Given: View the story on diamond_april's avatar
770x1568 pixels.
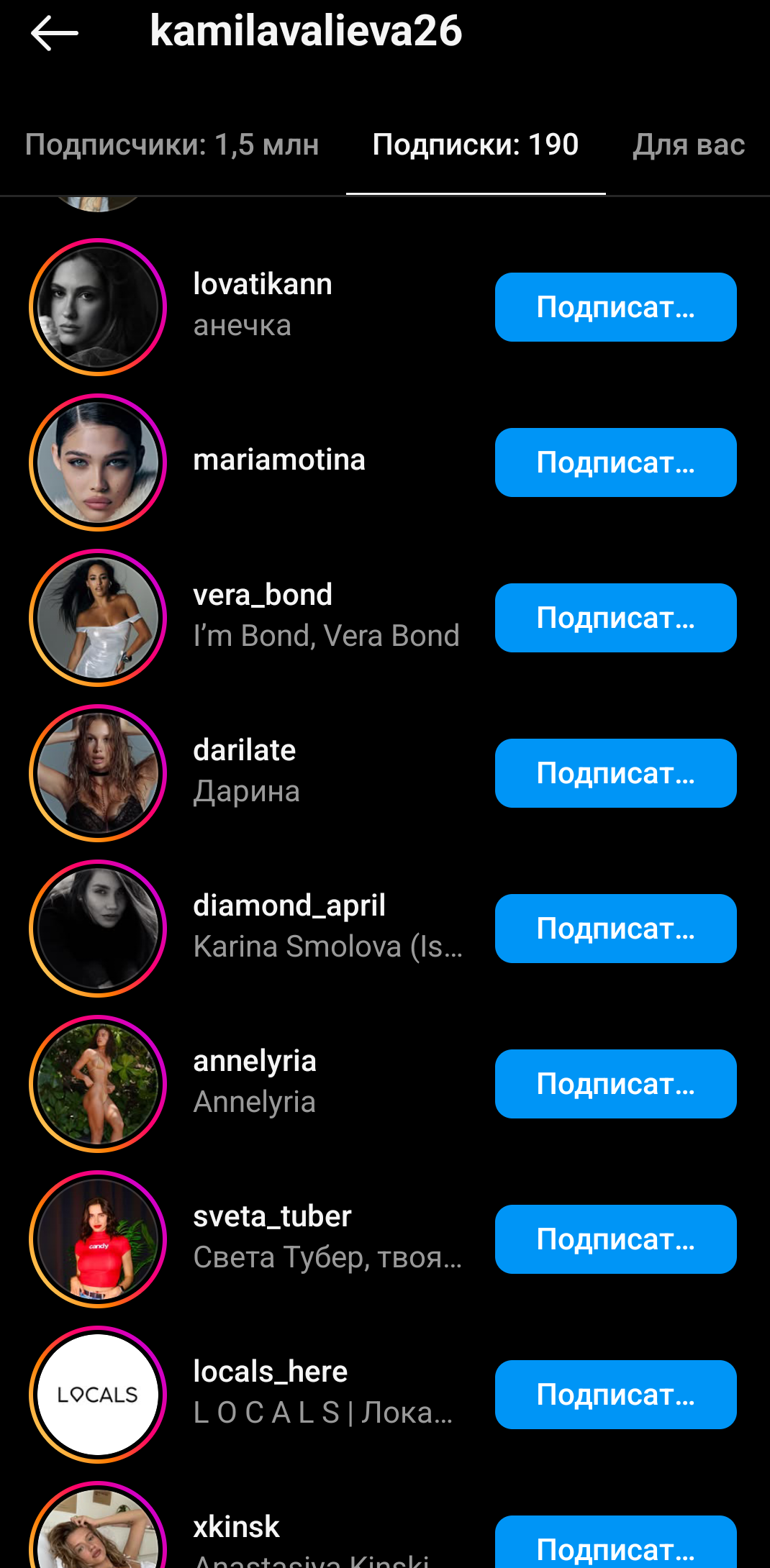Looking at the screenshot, I should 98,929.
